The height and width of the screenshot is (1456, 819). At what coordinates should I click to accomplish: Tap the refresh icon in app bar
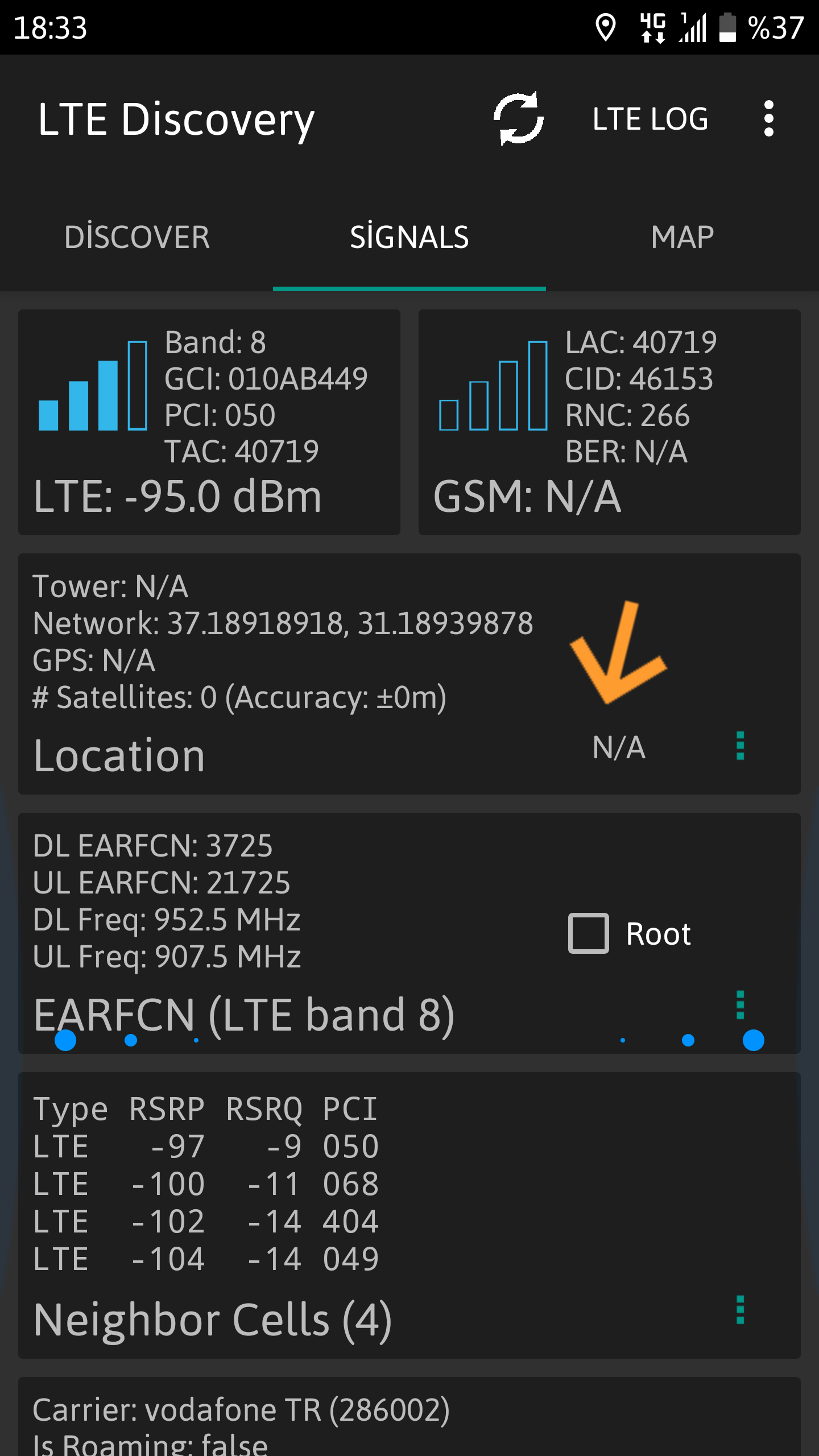[518, 118]
